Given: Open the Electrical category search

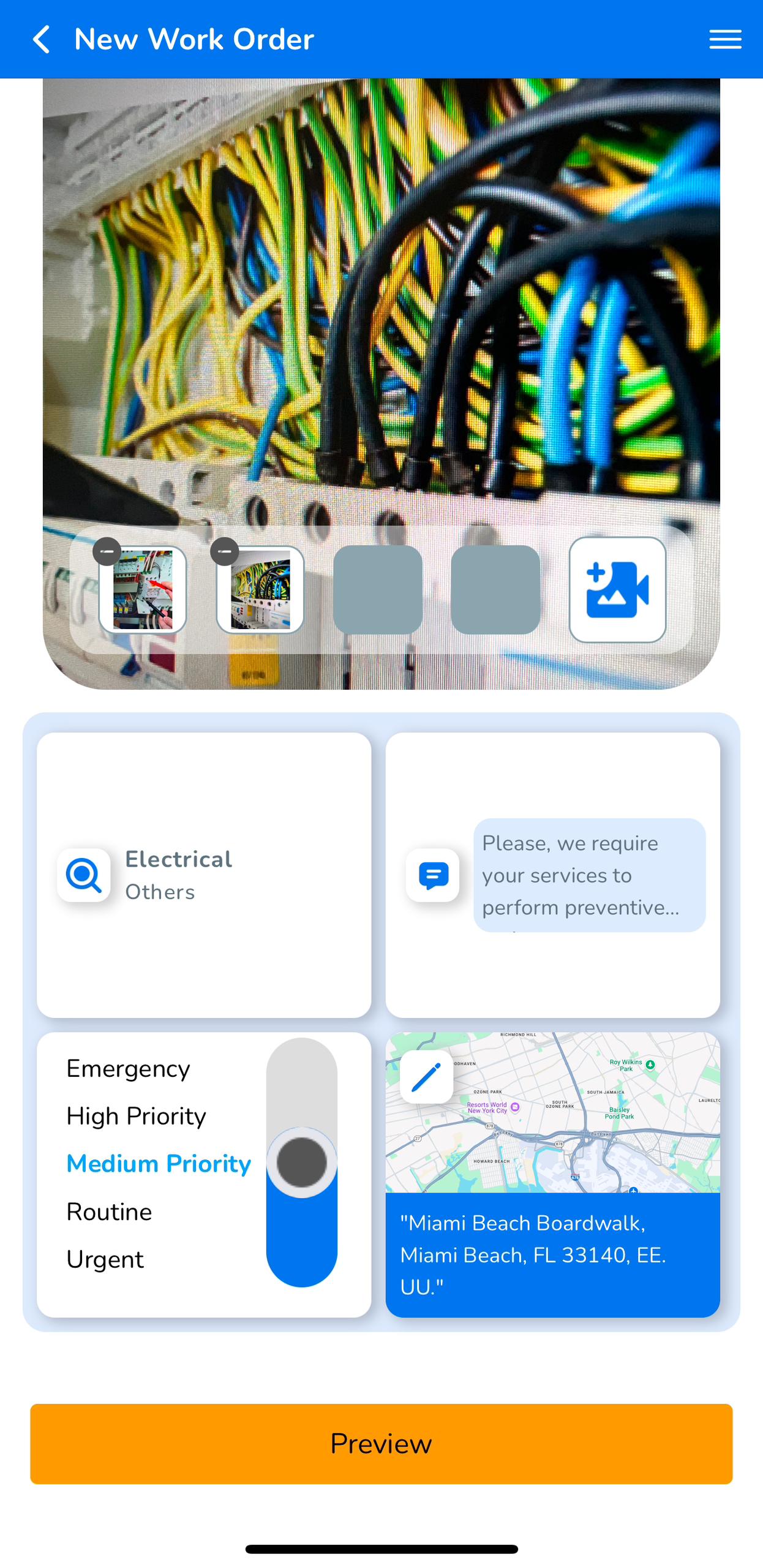Looking at the screenshot, I should pyautogui.click(x=84, y=875).
